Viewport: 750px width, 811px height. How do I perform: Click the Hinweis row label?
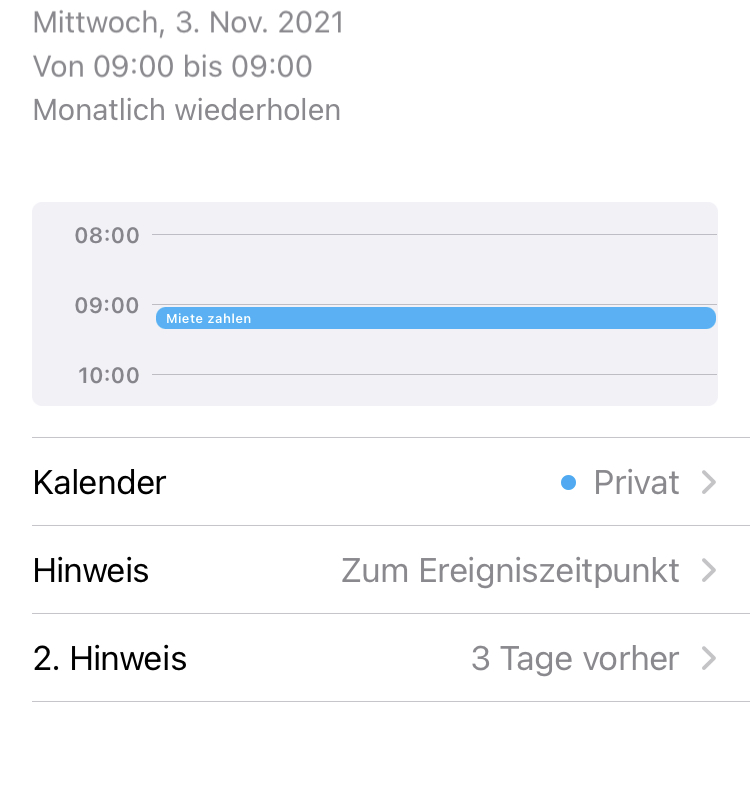(90, 571)
